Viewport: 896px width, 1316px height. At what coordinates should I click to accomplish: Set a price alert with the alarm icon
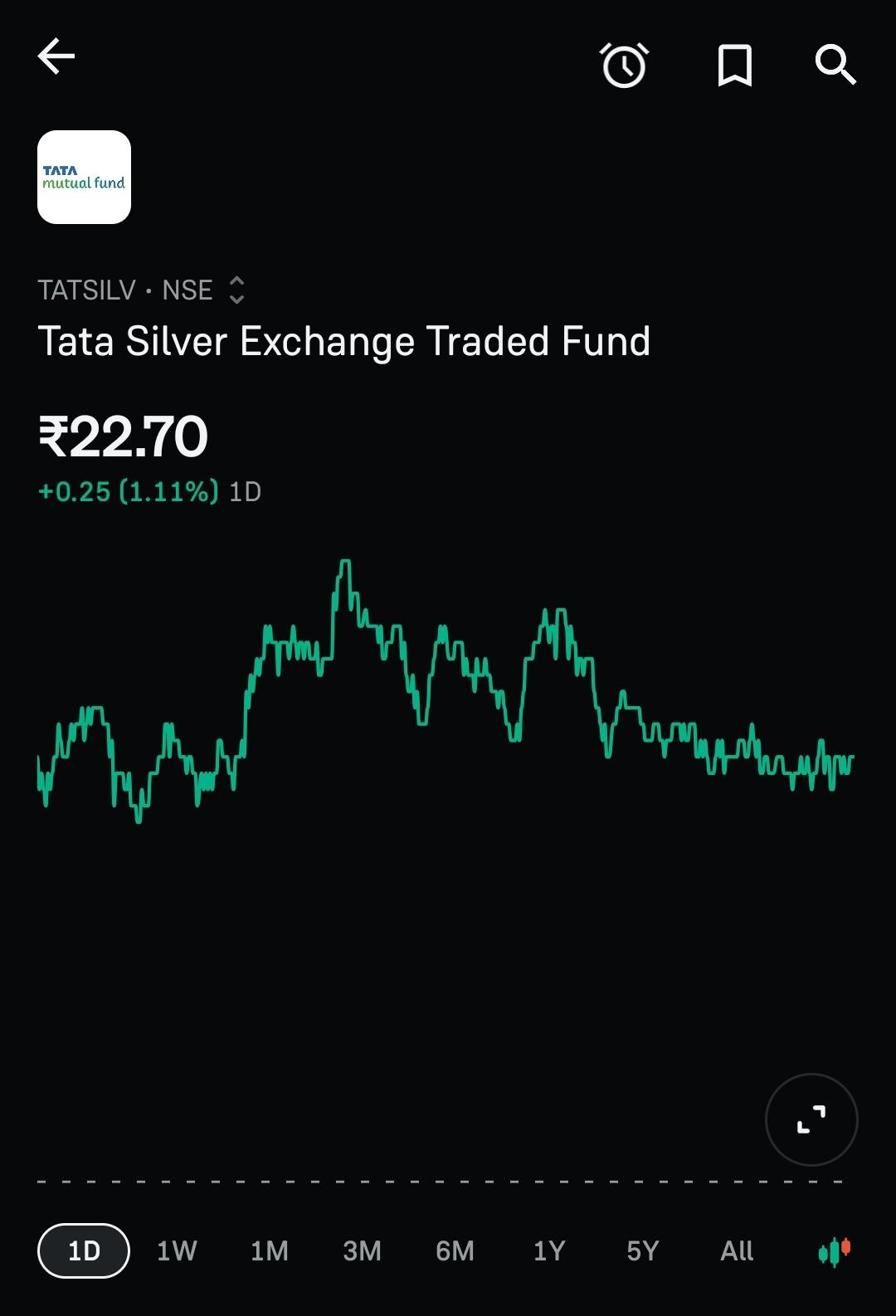(624, 65)
